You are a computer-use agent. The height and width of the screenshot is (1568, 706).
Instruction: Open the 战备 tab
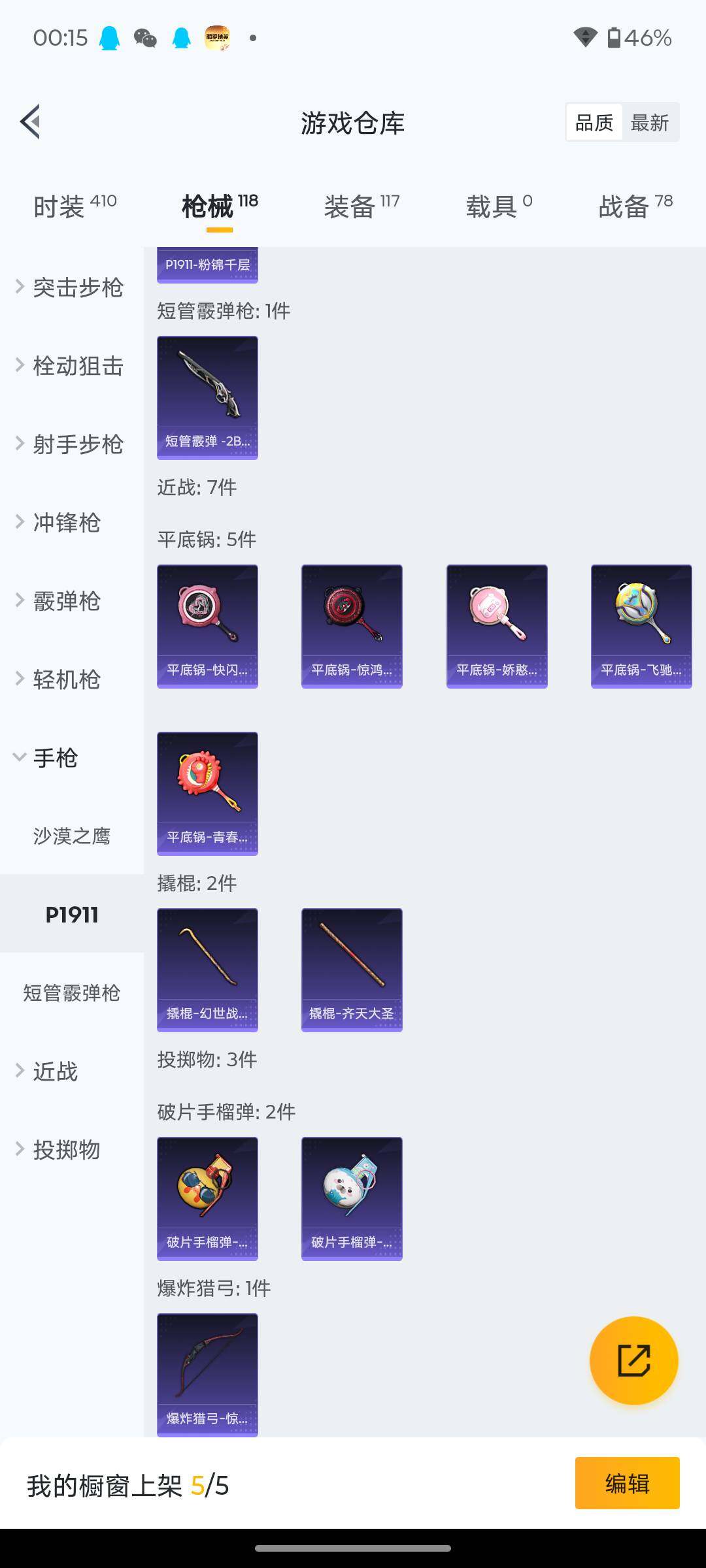coord(635,207)
